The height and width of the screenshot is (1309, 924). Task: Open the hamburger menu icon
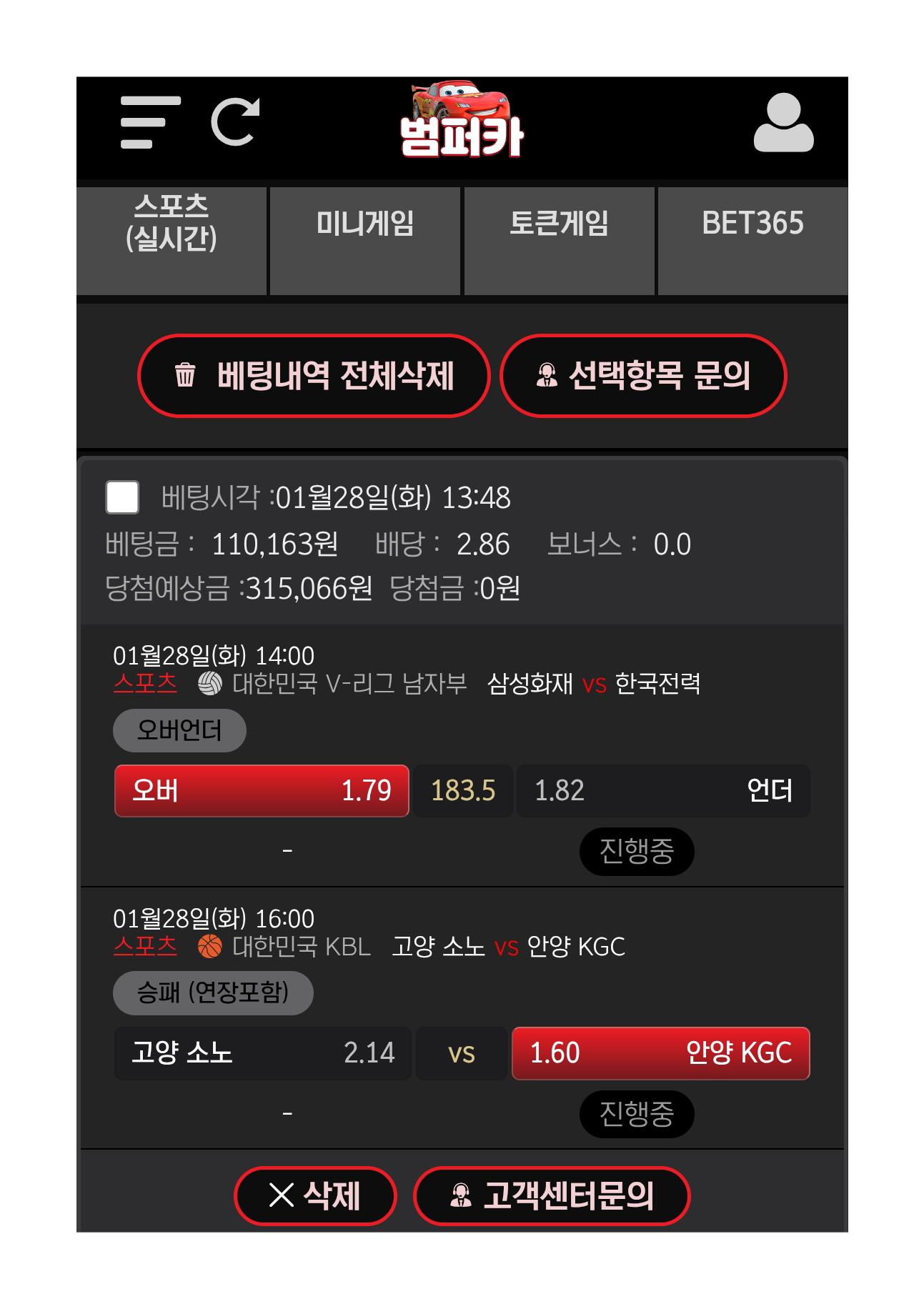pyautogui.click(x=150, y=122)
